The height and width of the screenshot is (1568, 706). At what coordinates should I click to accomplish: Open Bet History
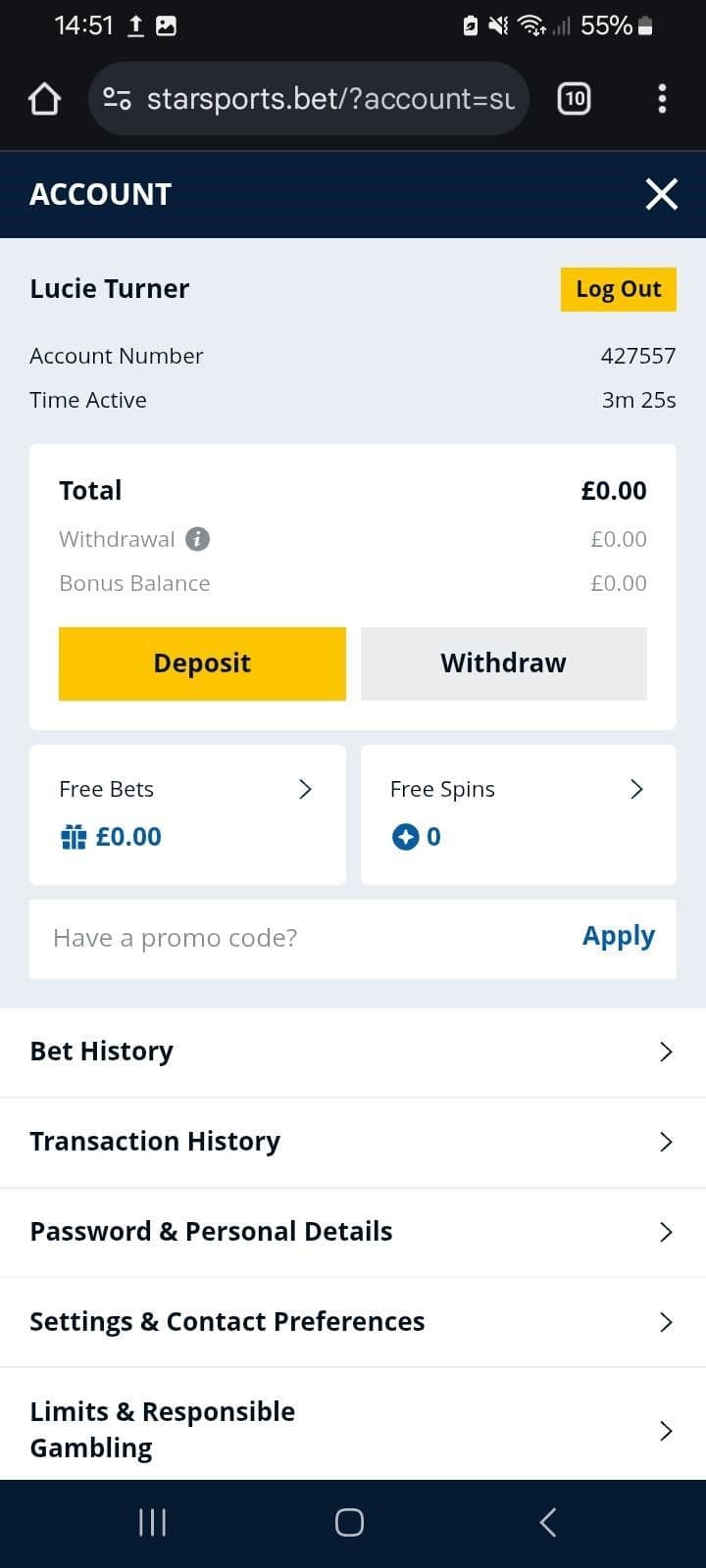pos(352,1052)
